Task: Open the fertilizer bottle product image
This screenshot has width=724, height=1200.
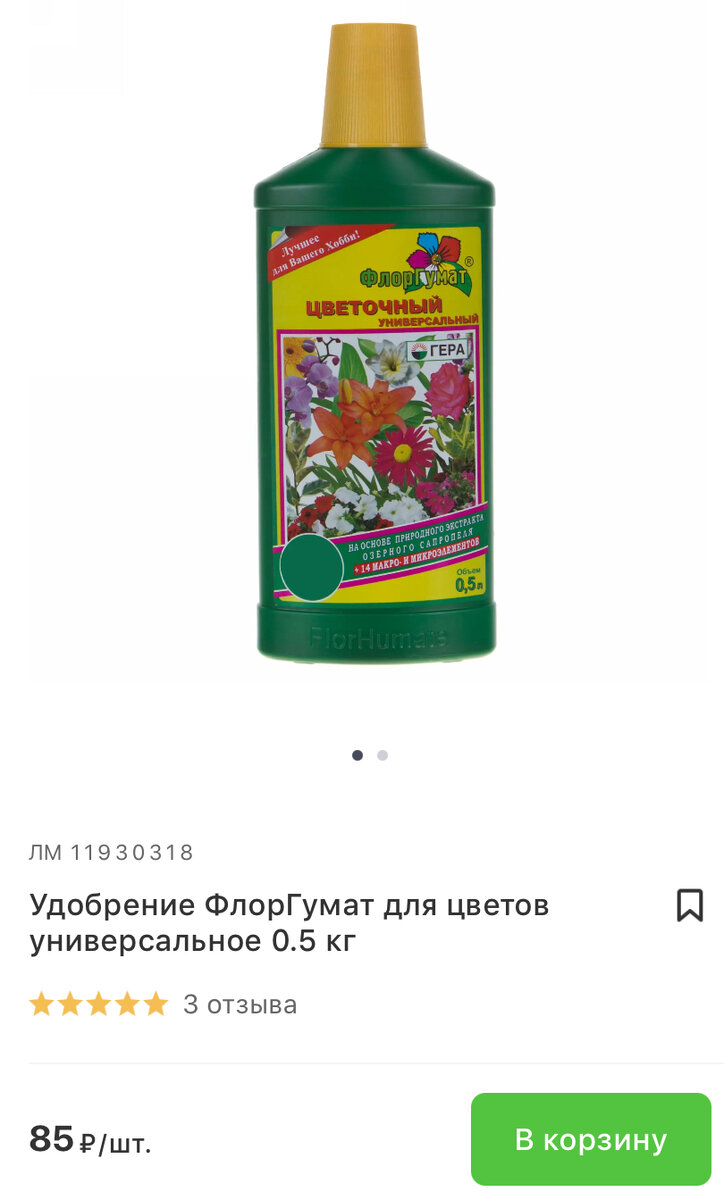Action: coord(374,345)
